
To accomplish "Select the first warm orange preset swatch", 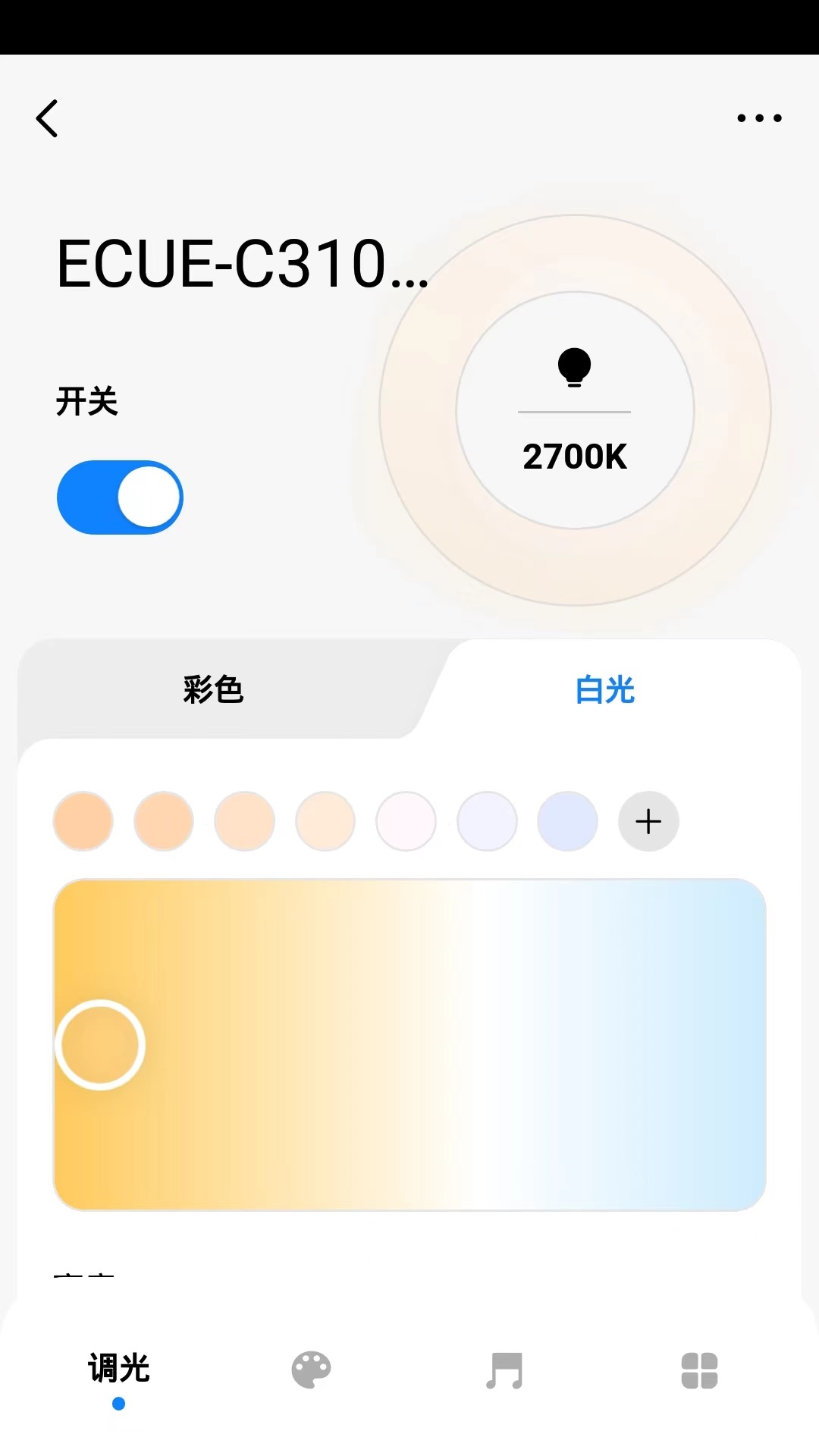I will click(x=83, y=821).
